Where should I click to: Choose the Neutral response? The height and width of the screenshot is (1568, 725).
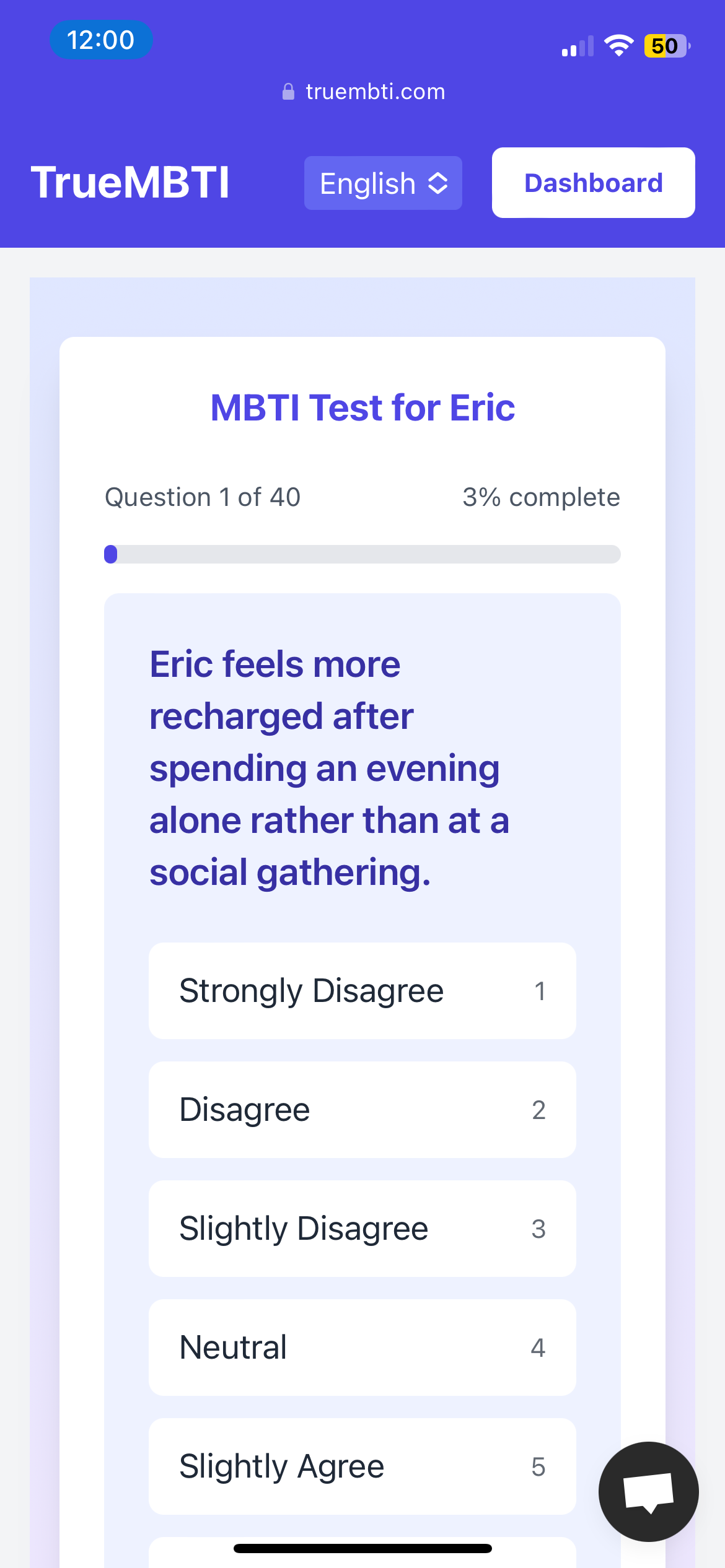pos(362,1347)
